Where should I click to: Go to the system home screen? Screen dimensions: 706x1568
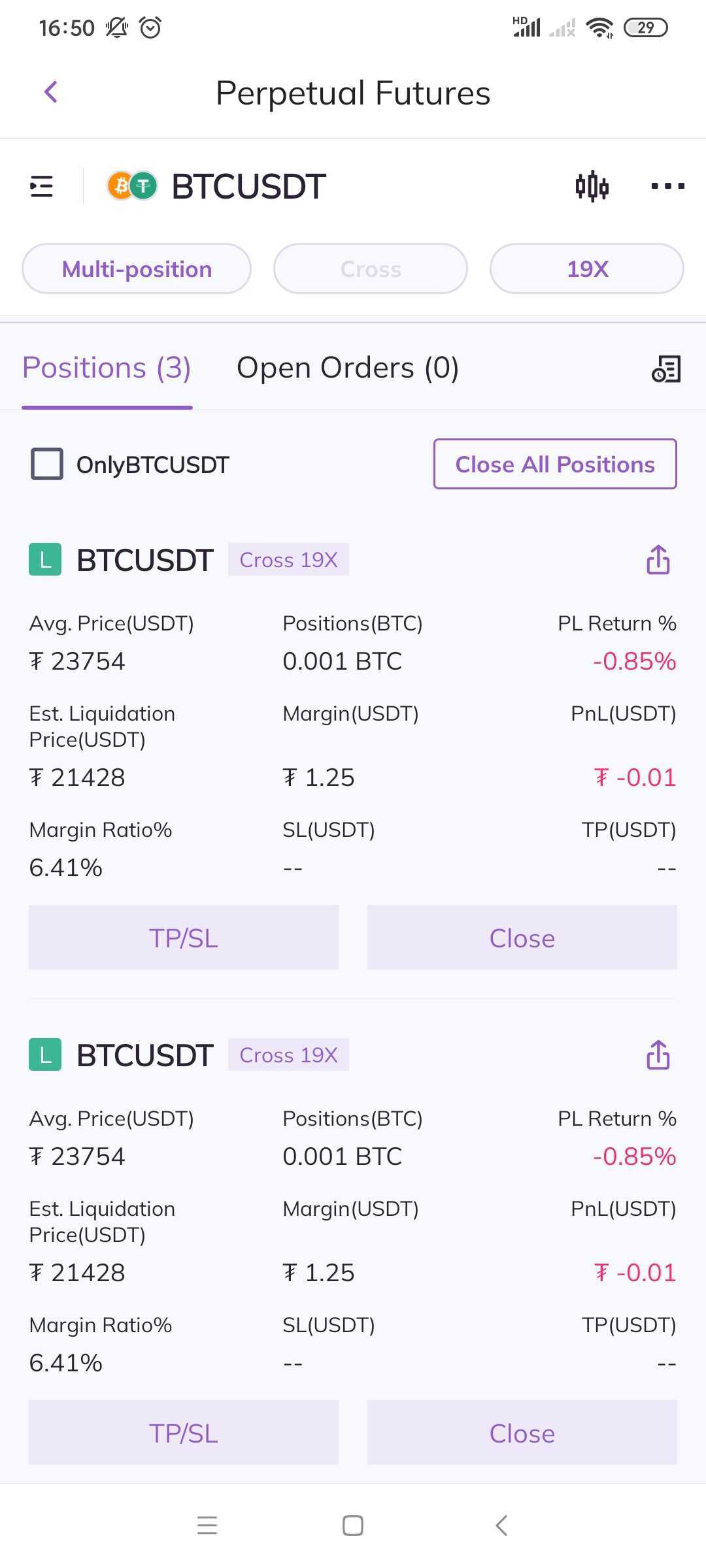353,1526
